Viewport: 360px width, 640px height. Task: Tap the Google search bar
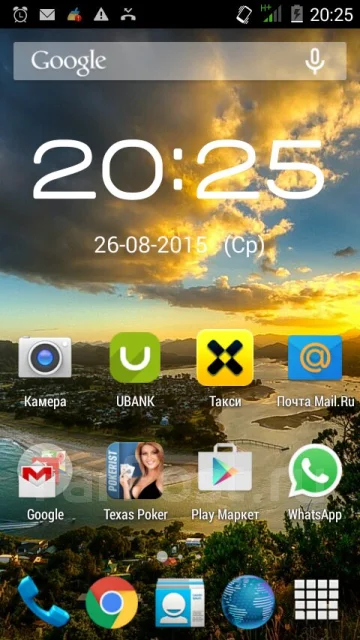tap(180, 61)
